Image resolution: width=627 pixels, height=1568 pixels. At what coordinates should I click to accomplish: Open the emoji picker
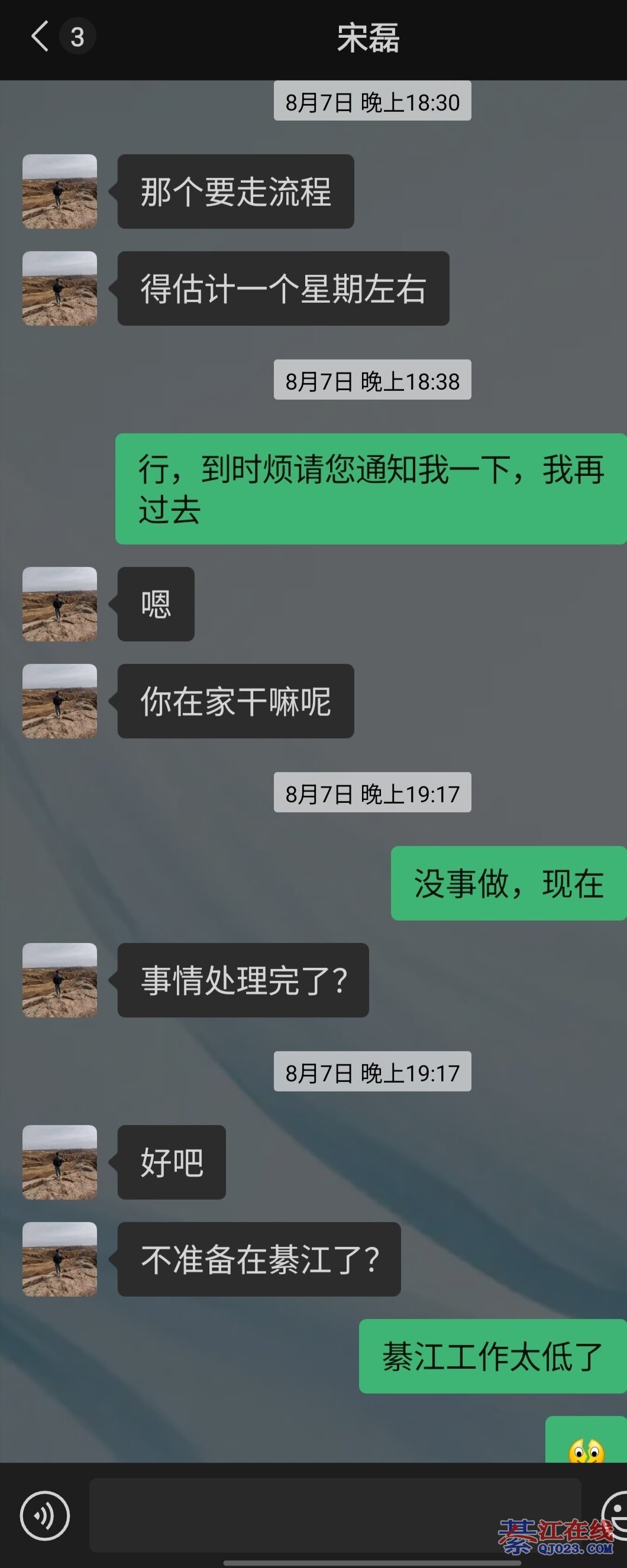coord(616,1514)
